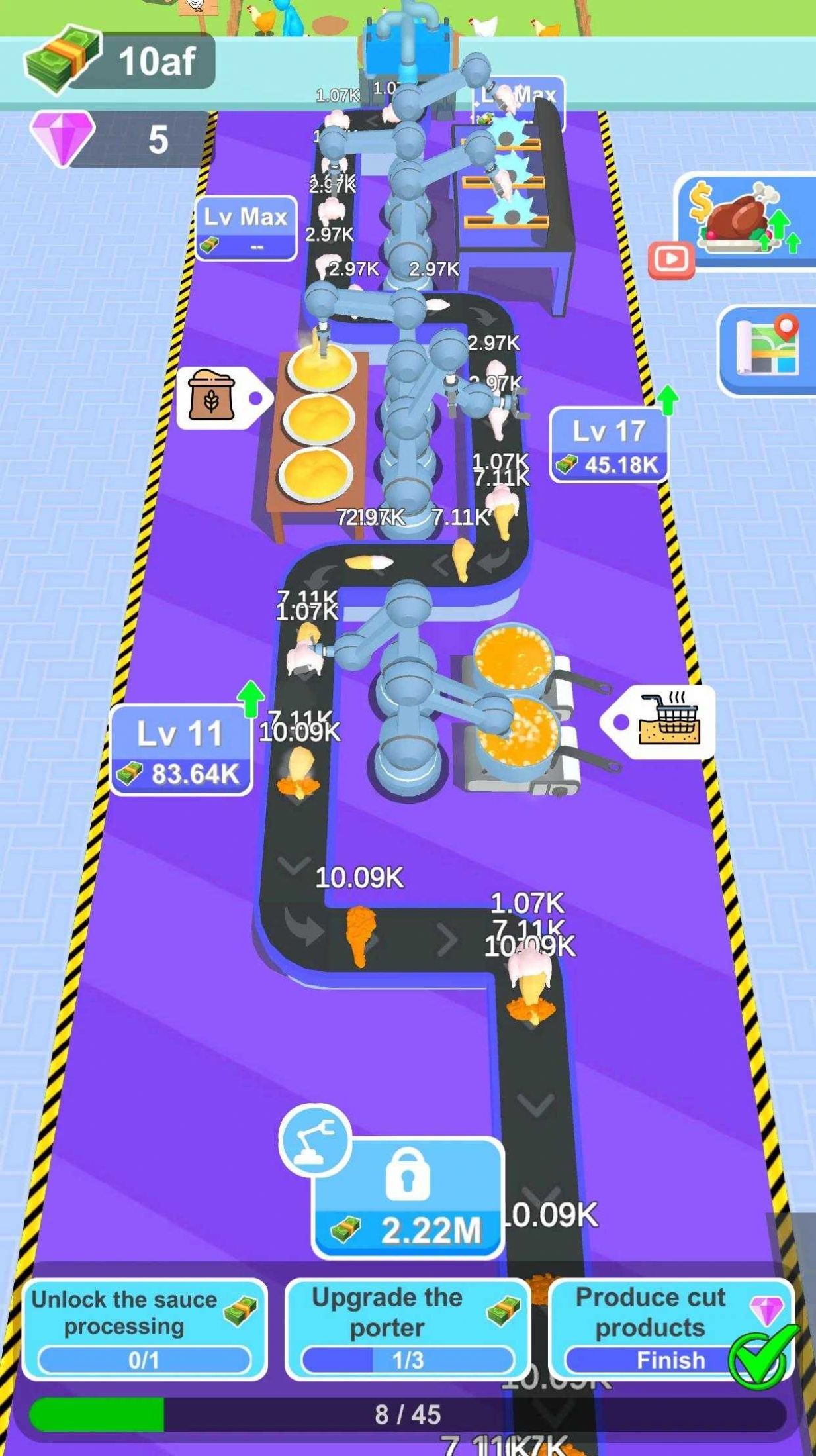Open the map icon

point(768,350)
